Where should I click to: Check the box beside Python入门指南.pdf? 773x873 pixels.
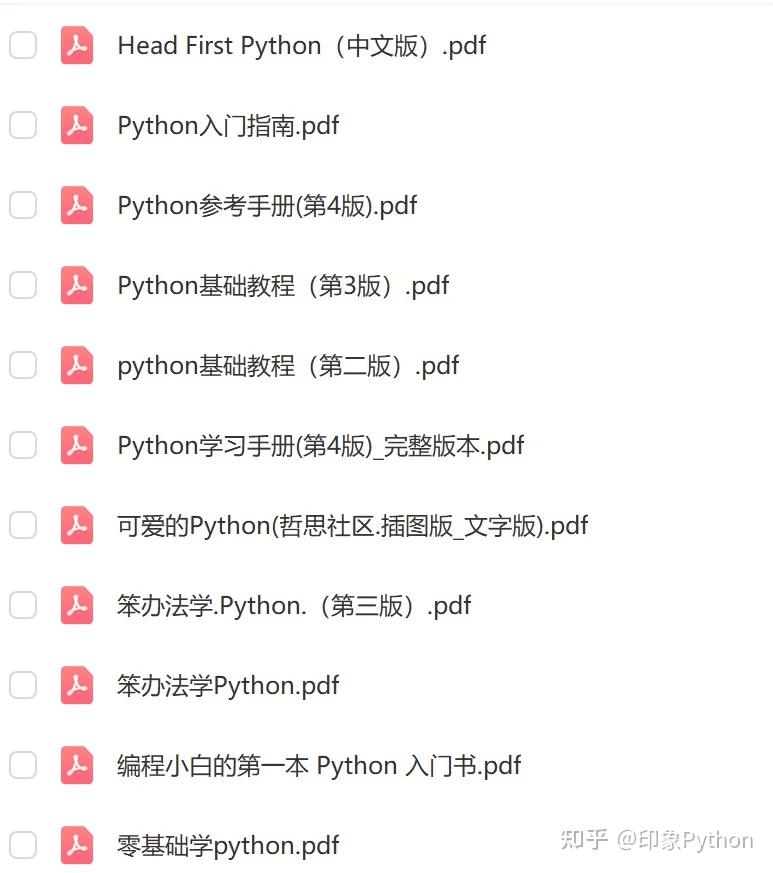point(22,125)
